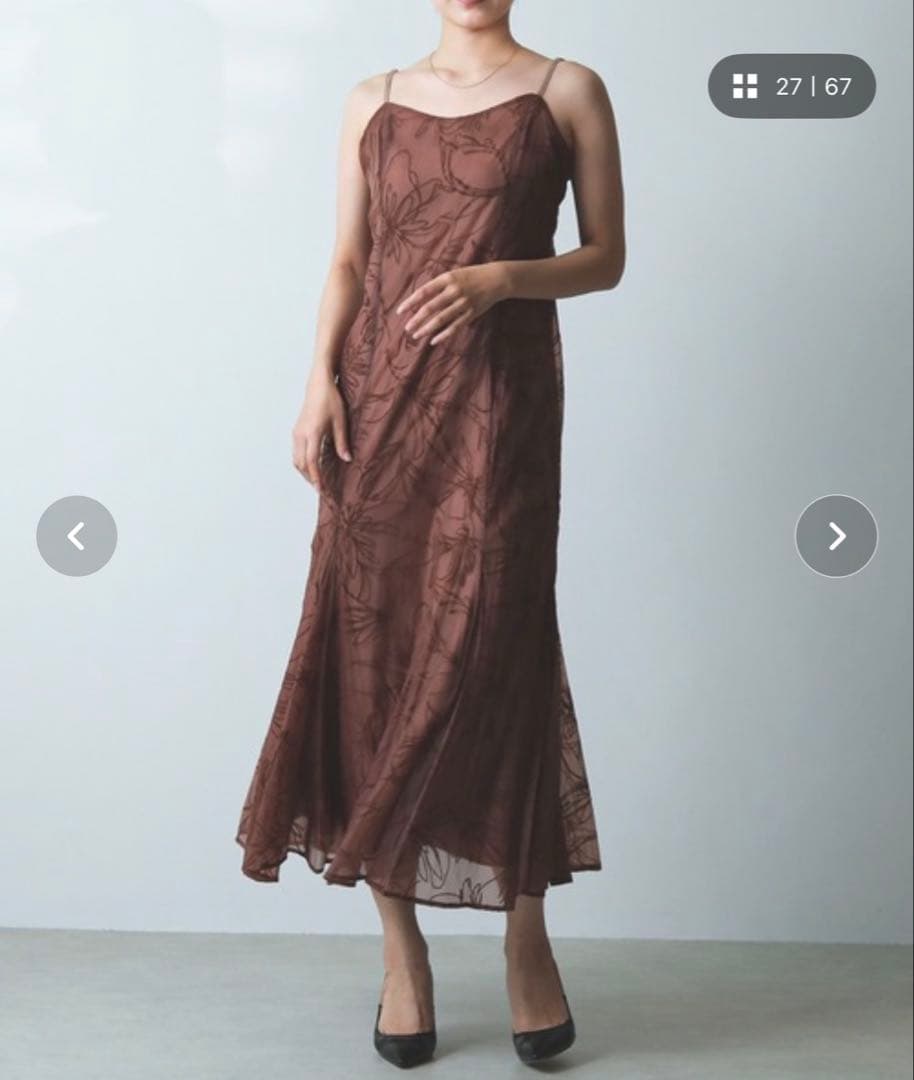Advance to the next product image
This screenshot has width=914, height=1080.
(x=836, y=536)
